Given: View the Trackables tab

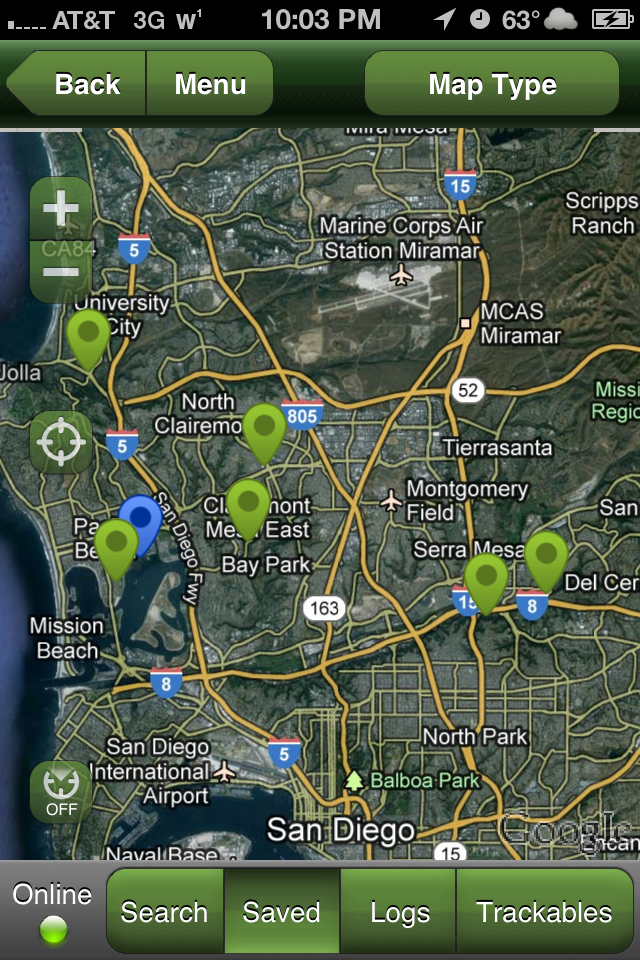Looking at the screenshot, I should 544,912.
